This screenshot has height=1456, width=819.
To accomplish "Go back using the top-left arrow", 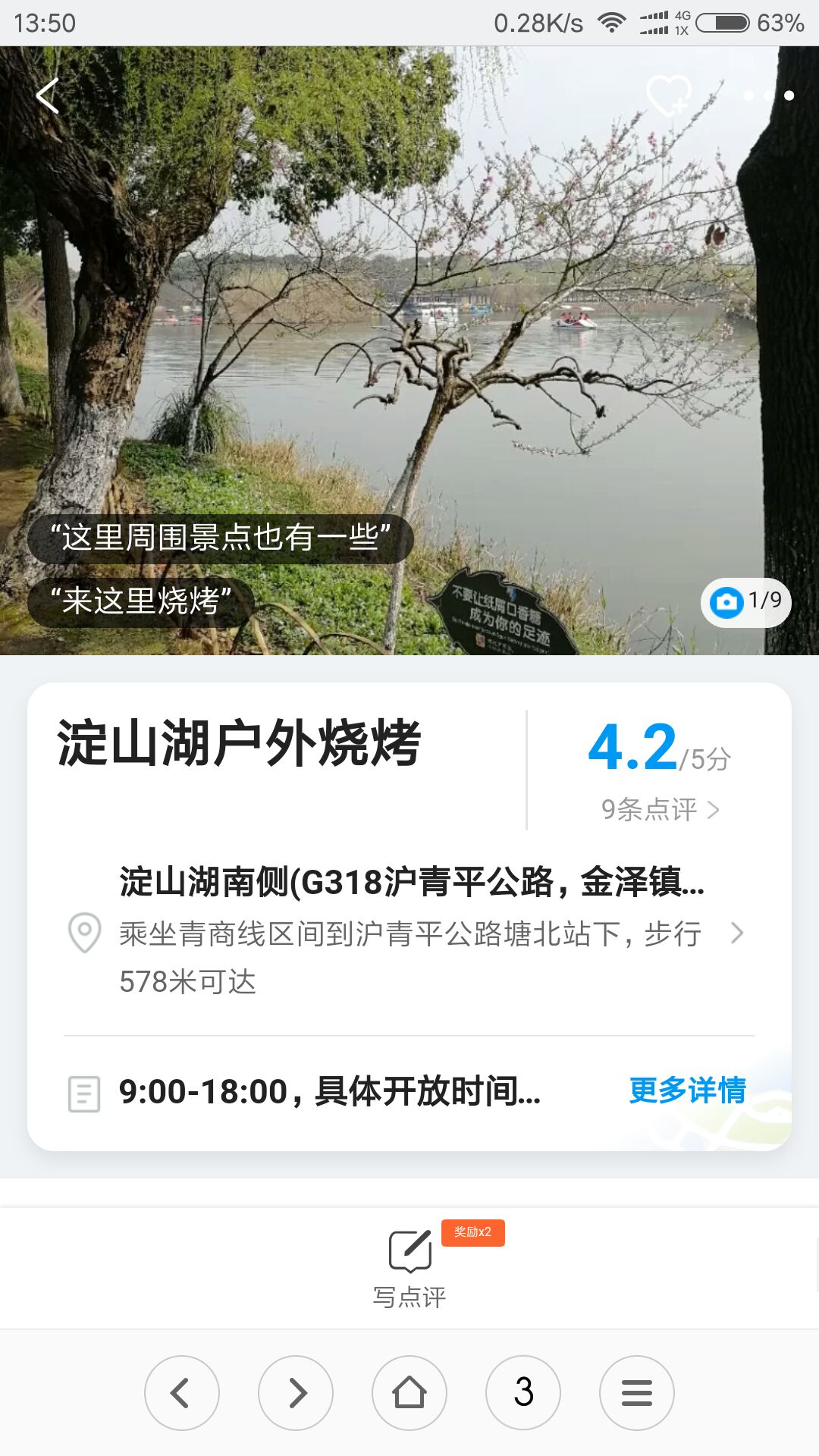I will 47,96.
